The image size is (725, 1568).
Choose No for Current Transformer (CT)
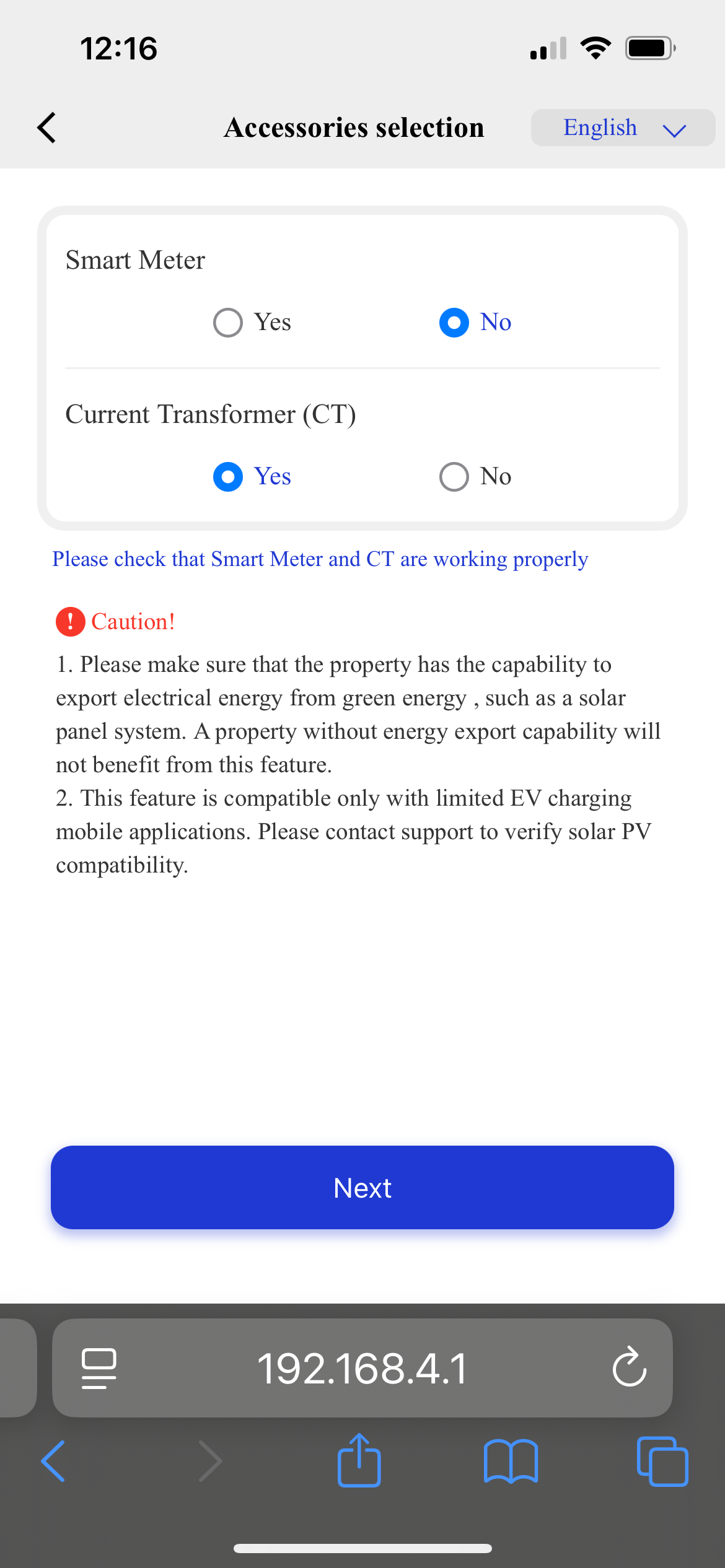(475, 476)
